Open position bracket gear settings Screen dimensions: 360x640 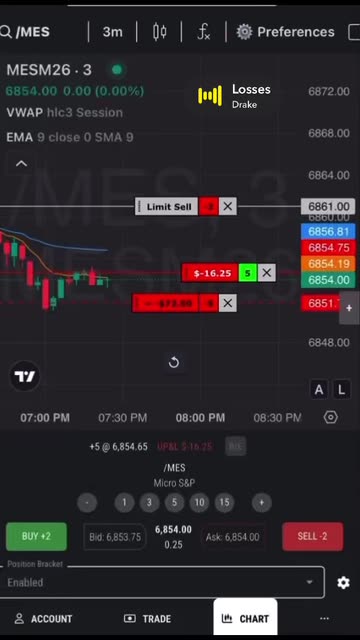pyautogui.click(x=344, y=582)
